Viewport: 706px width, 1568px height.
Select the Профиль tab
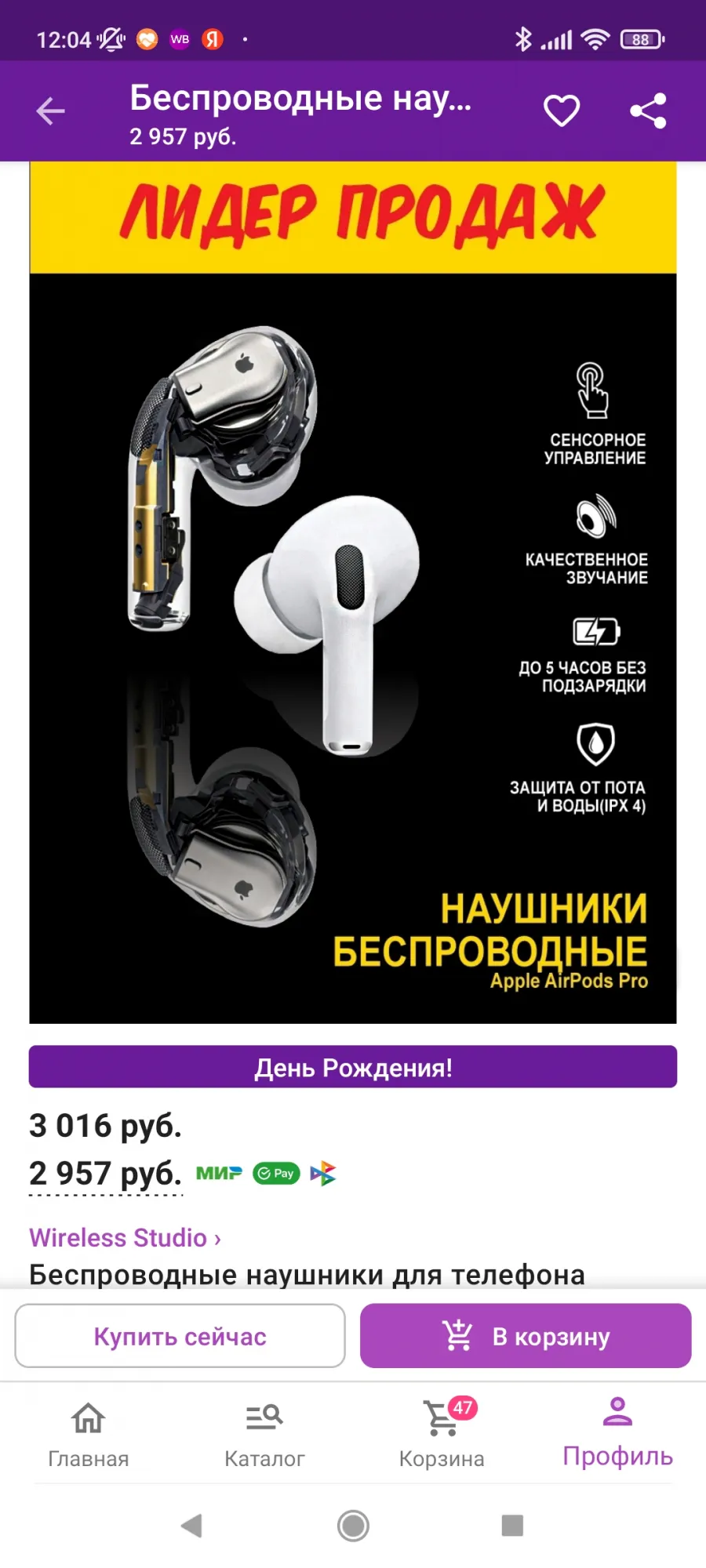click(x=618, y=1433)
